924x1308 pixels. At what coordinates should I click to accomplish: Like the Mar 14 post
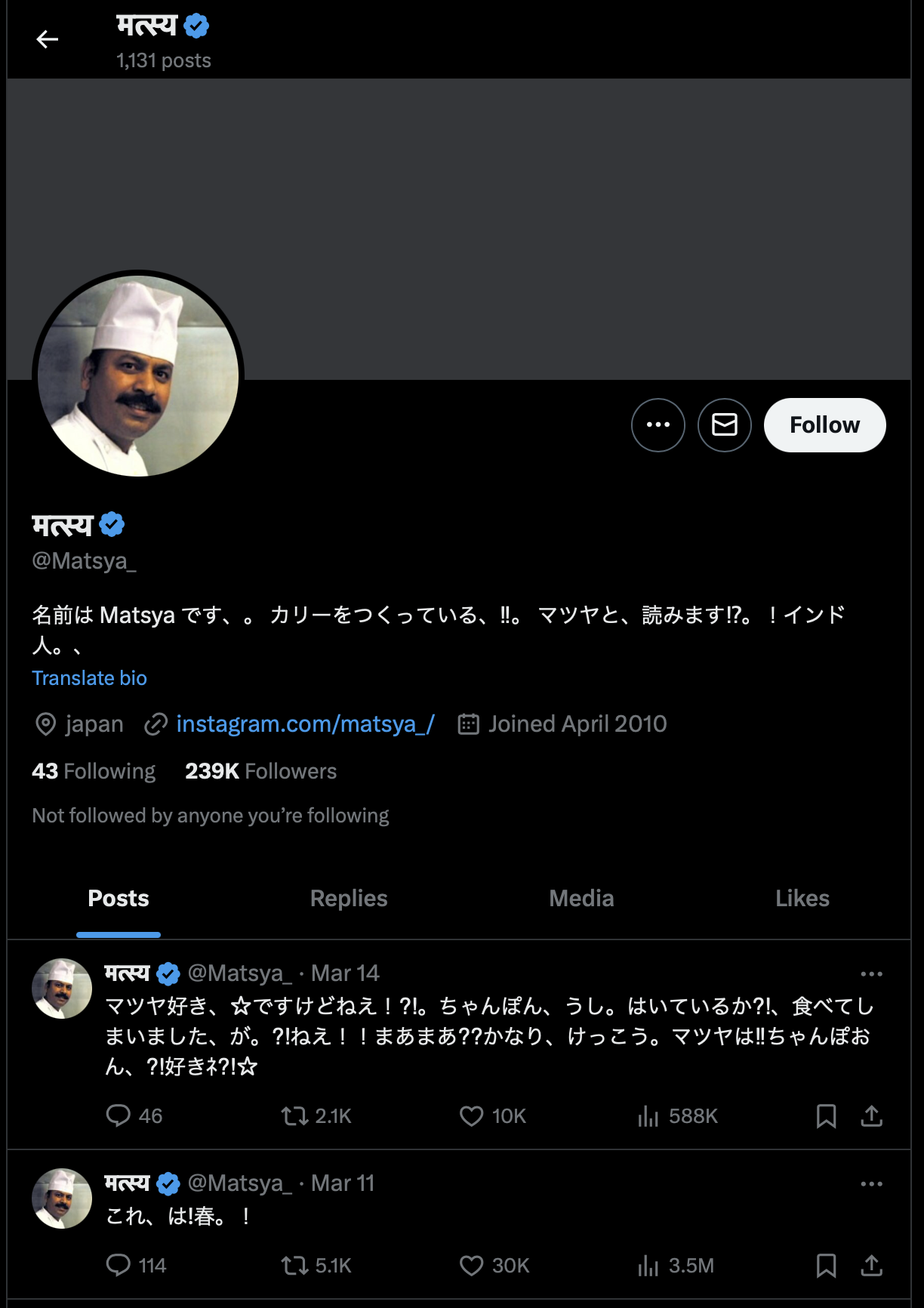pyautogui.click(x=472, y=1116)
